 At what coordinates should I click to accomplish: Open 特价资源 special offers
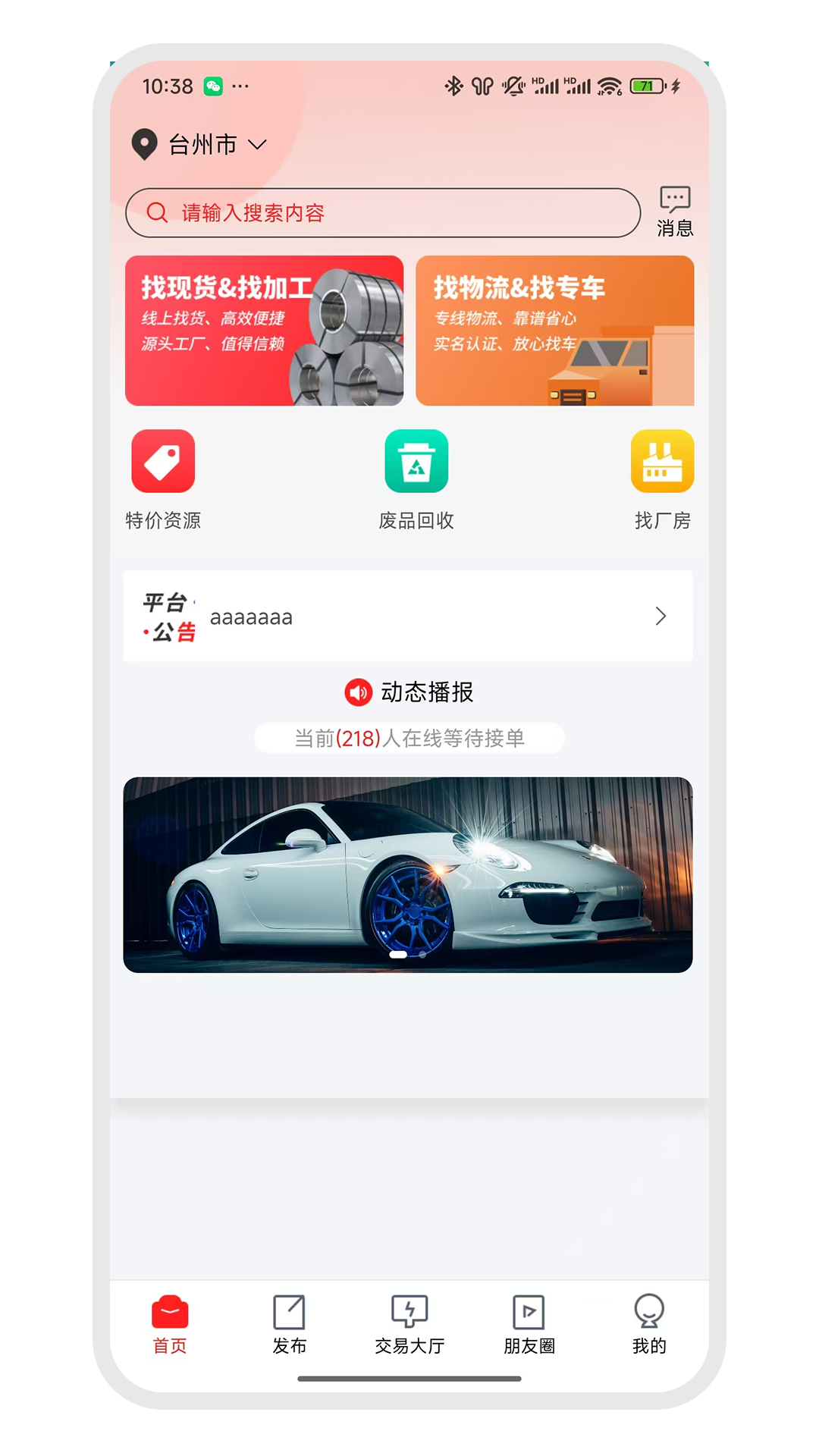[x=163, y=478]
